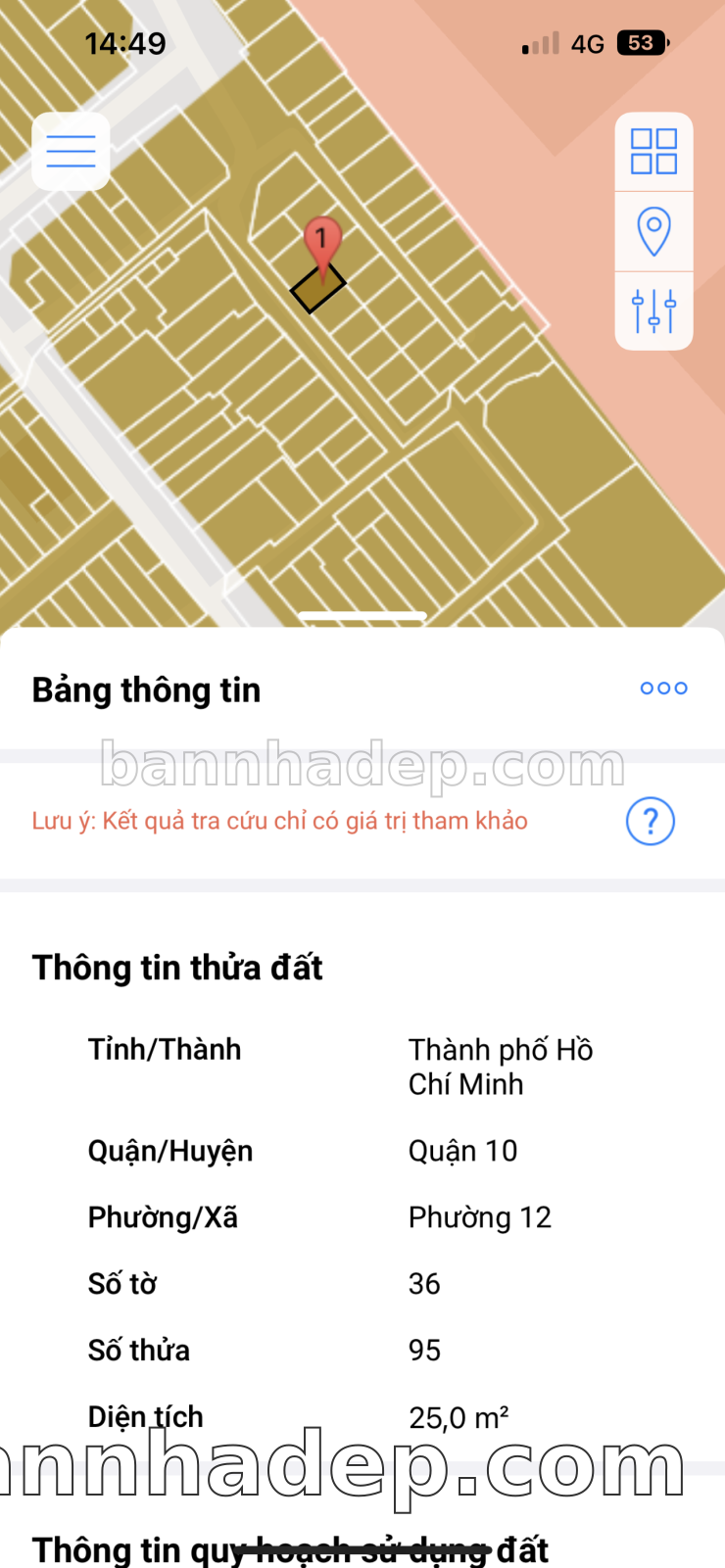The width and height of the screenshot is (725, 1568).
Task: Open the hamburger menu
Action: 71,152
